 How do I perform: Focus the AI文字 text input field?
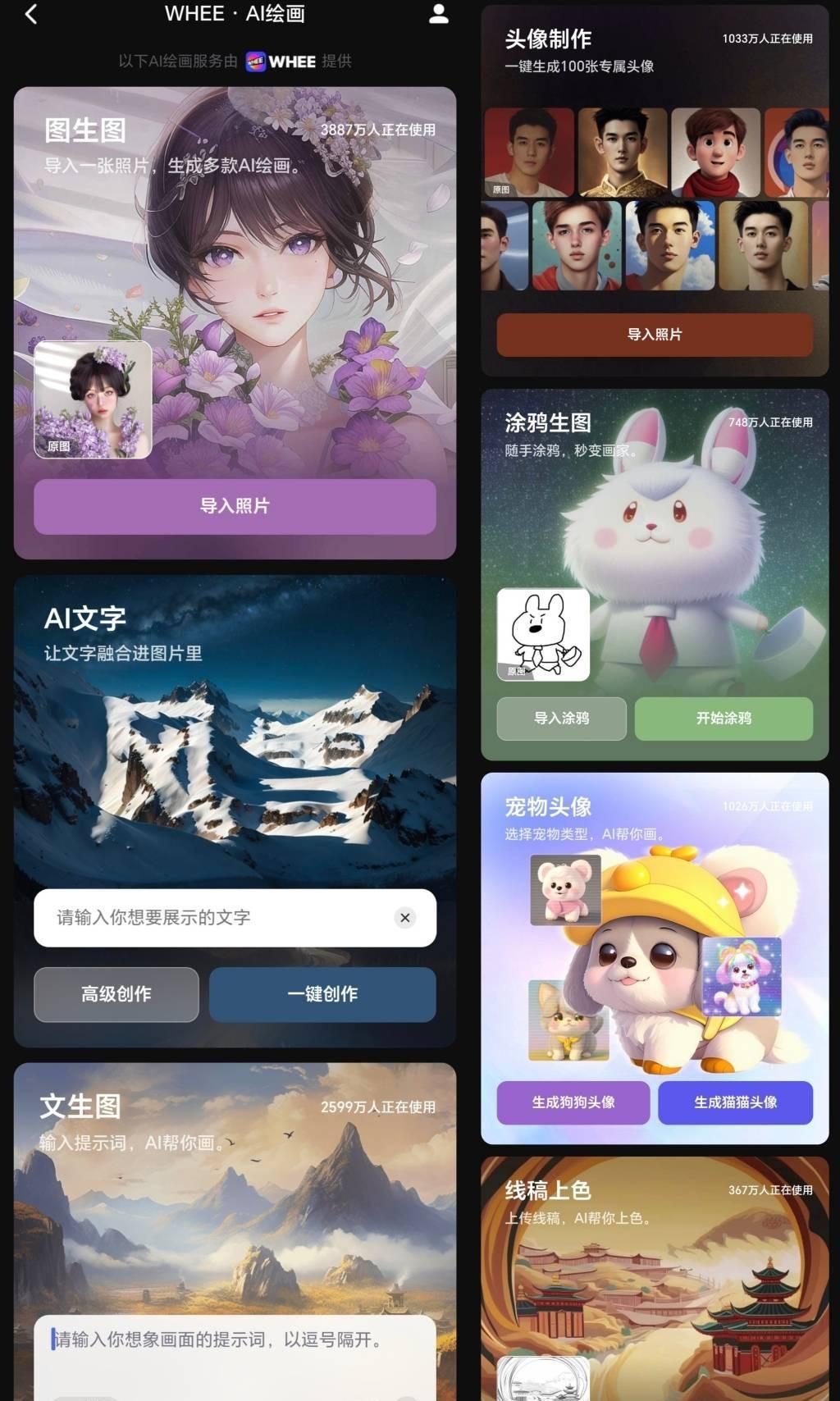click(x=213, y=918)
